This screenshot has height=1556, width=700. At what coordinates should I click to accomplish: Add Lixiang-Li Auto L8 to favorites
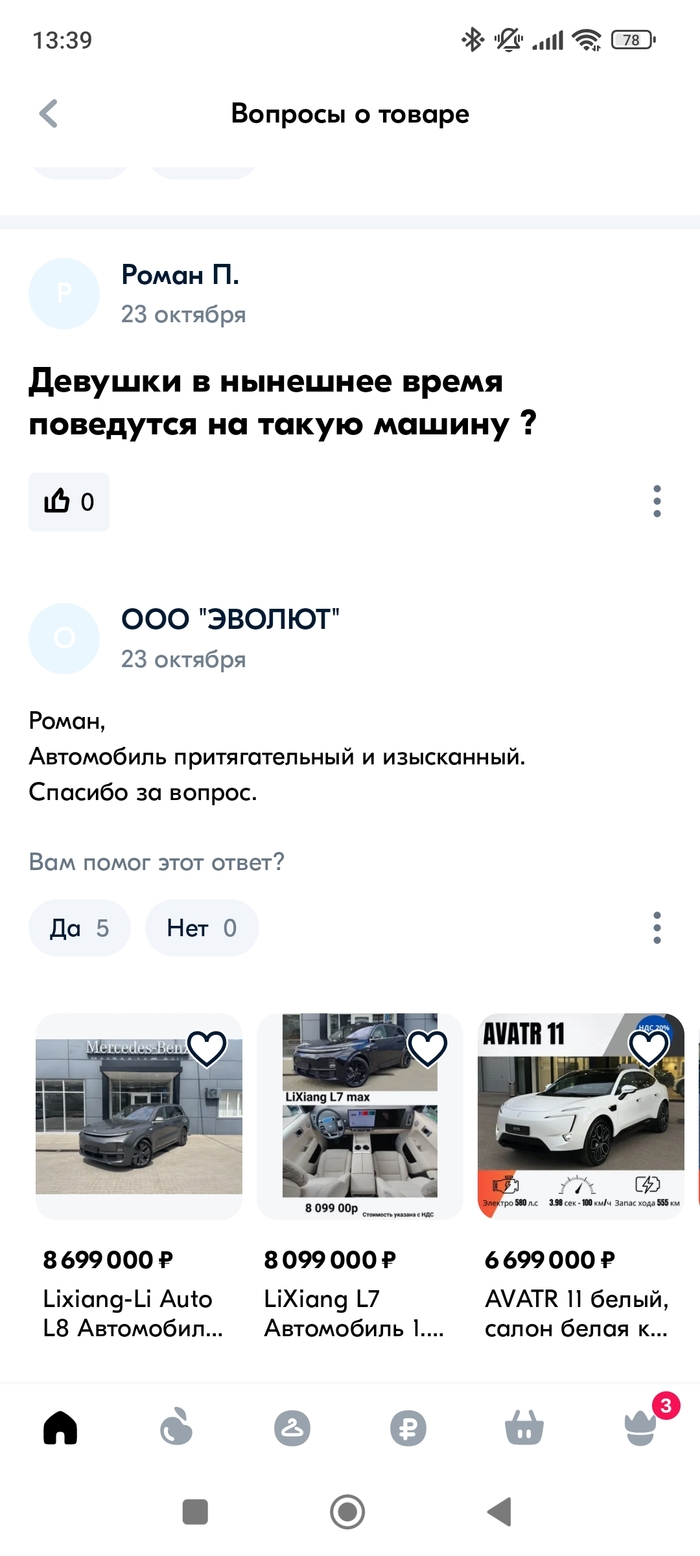(207, 1048)
